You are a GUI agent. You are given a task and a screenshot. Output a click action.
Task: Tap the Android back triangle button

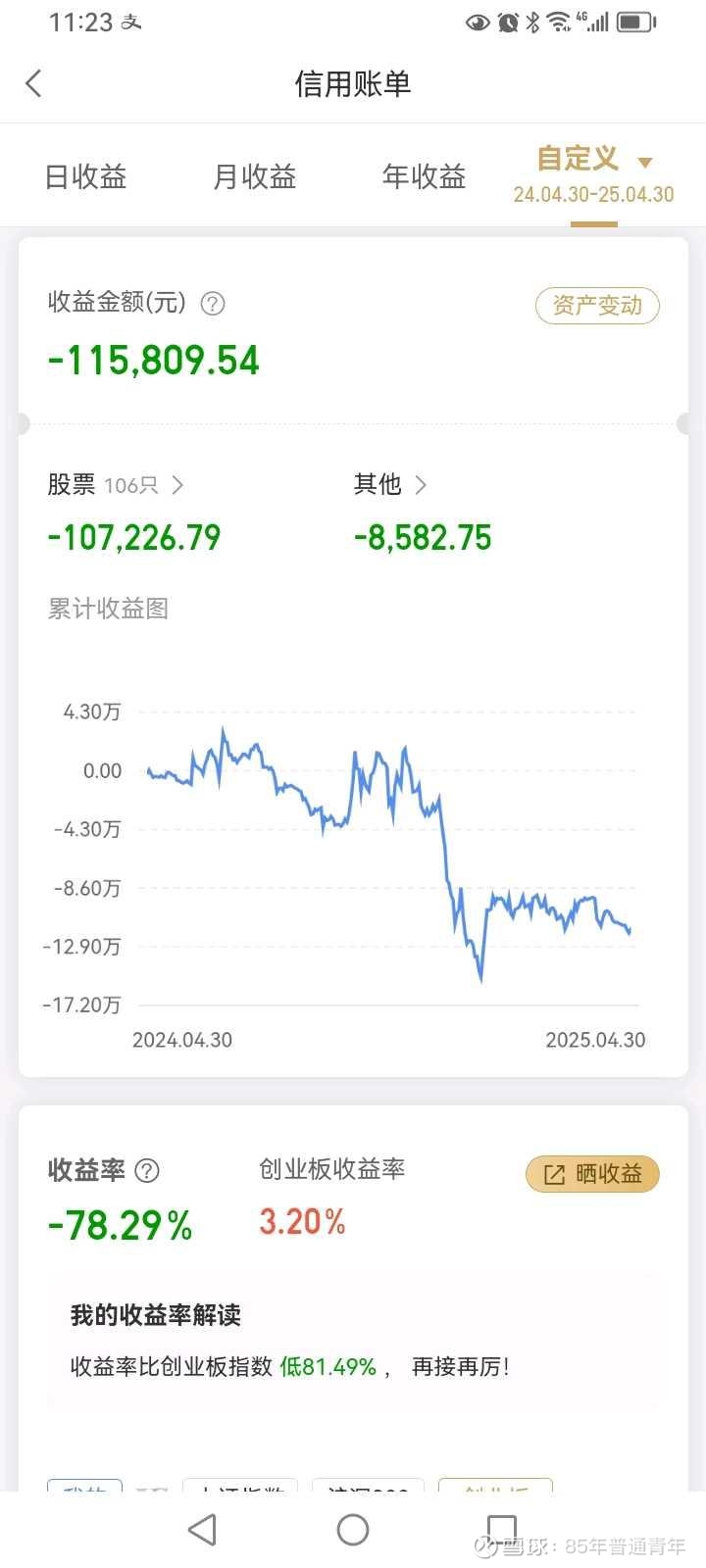(202, 1529)
